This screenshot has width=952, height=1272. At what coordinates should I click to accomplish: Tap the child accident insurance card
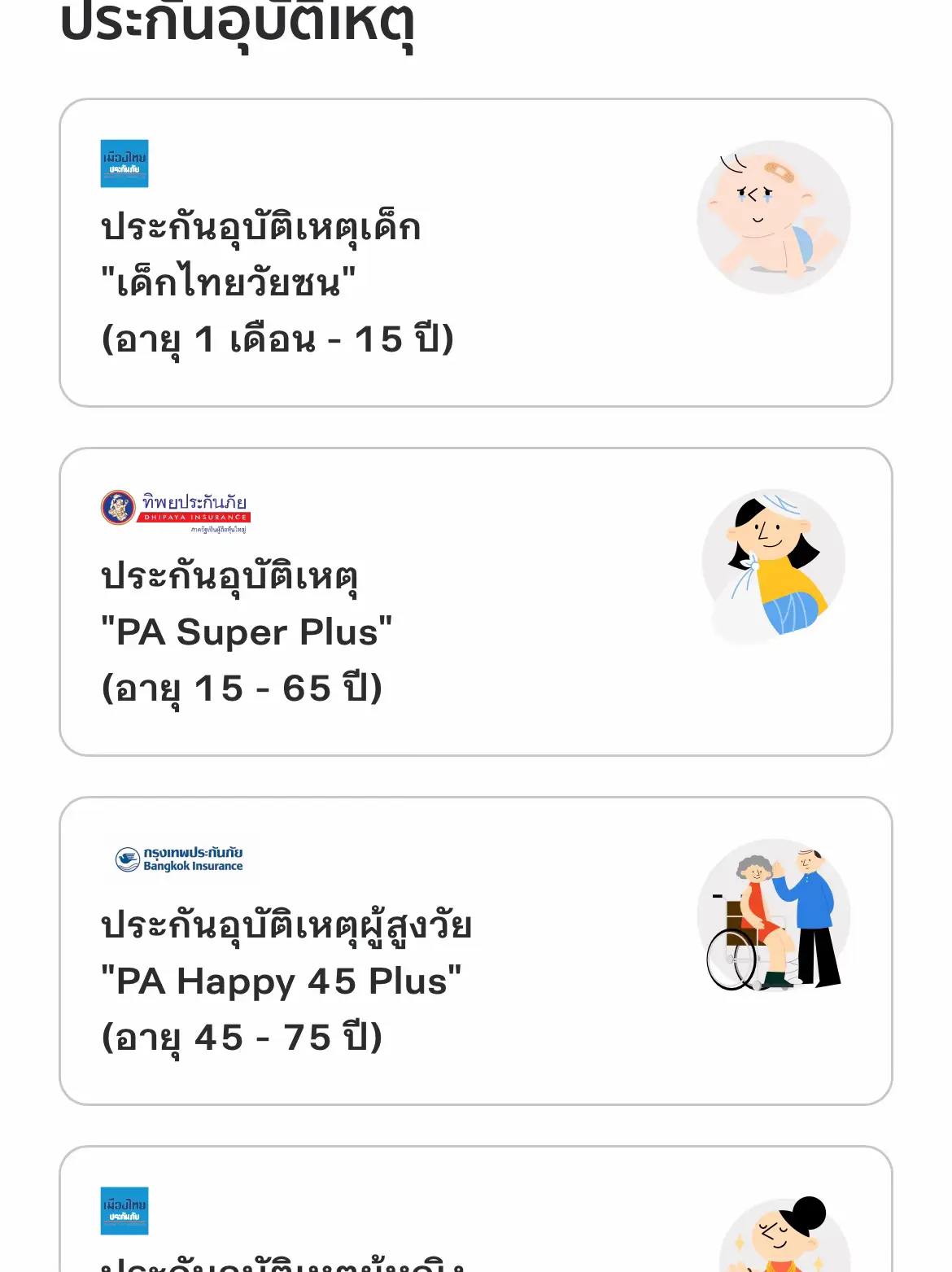click(x=475, y=248)
